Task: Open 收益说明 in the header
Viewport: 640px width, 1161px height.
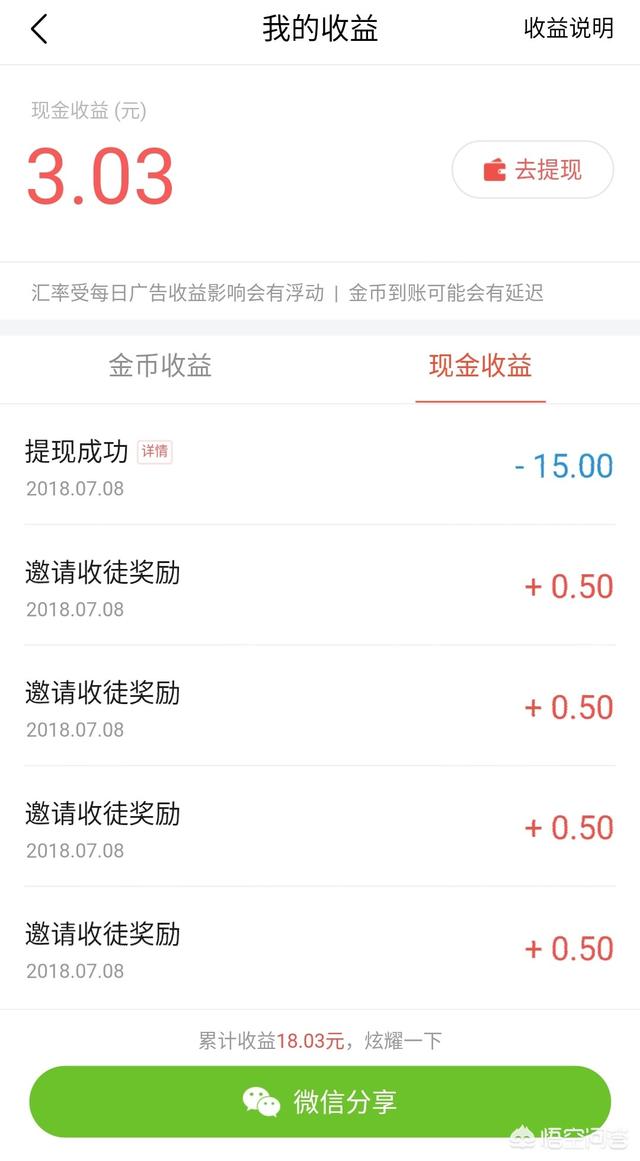Action: 569,28
